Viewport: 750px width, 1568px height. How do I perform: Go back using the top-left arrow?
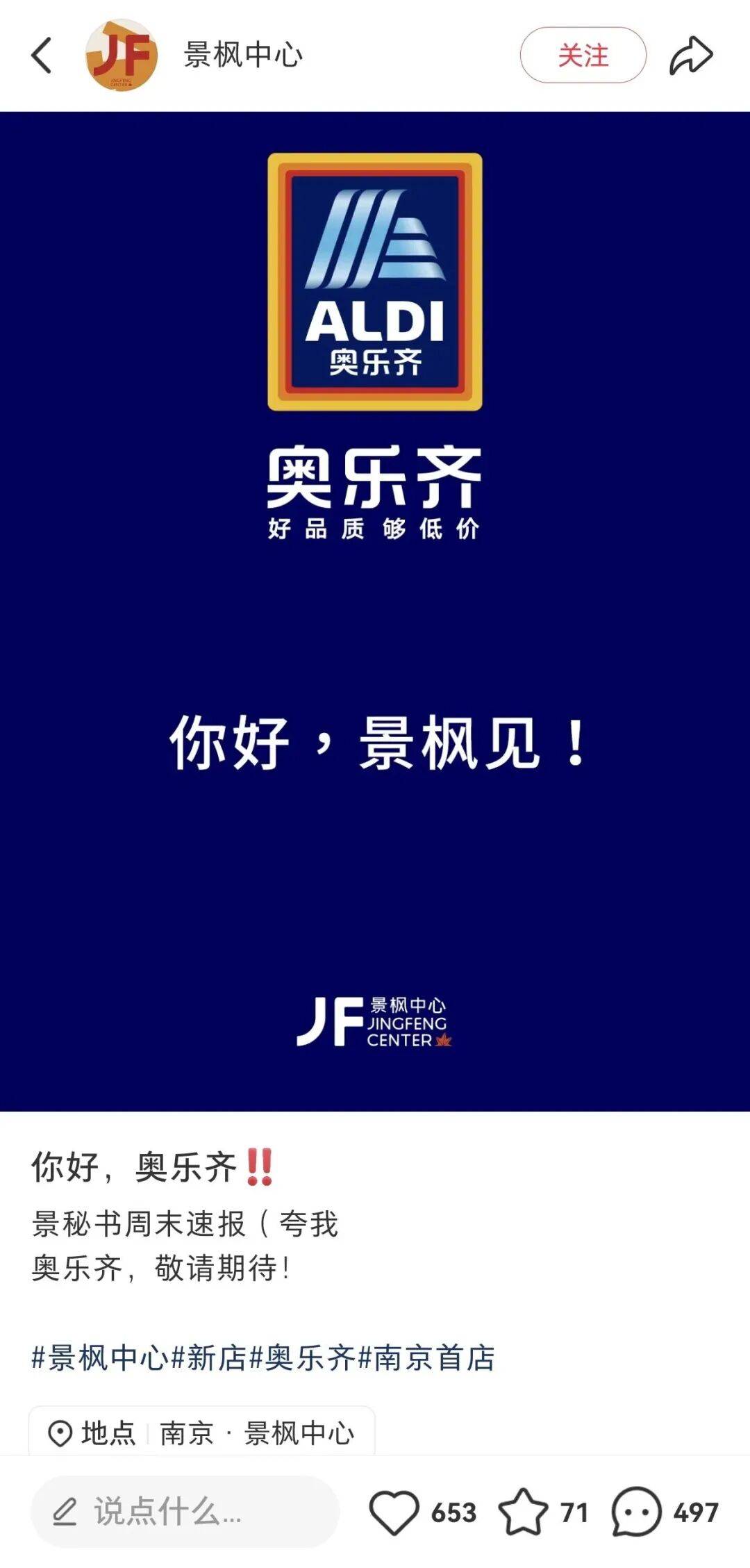point(42,56)
